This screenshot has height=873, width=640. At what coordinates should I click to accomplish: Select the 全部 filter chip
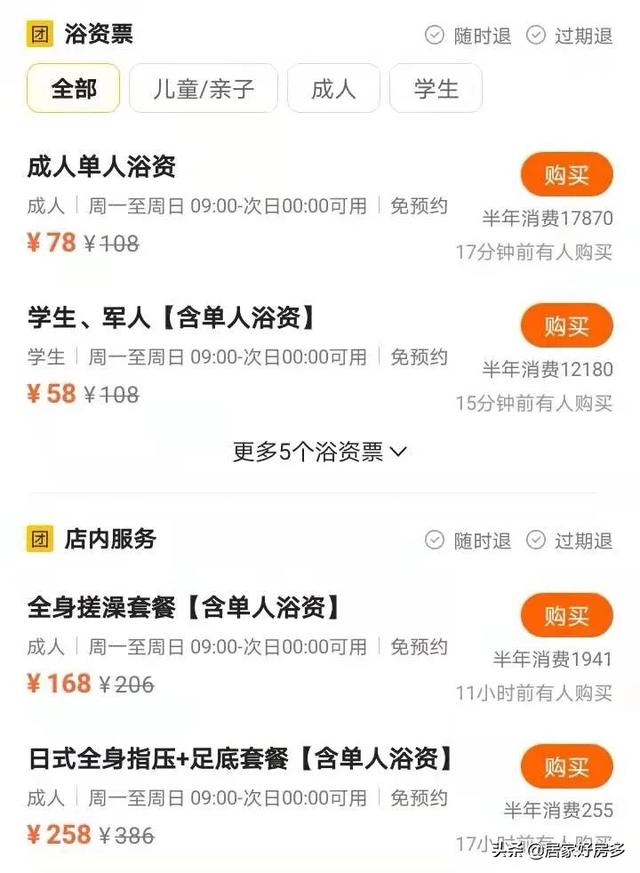(74, 89)
